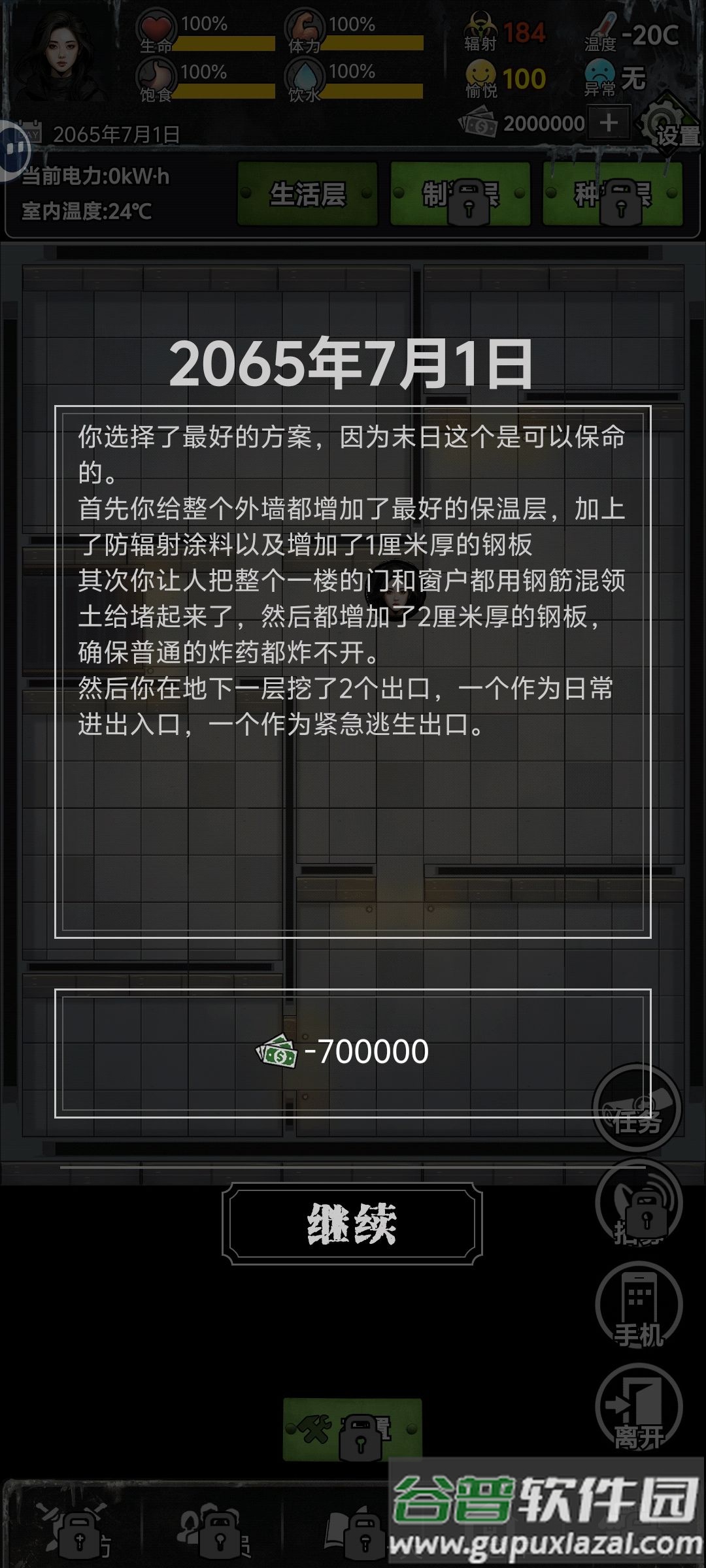
Task: Tap the 继续 (Continue) button
Action: pyautogui.click(x=352, y=1224)
